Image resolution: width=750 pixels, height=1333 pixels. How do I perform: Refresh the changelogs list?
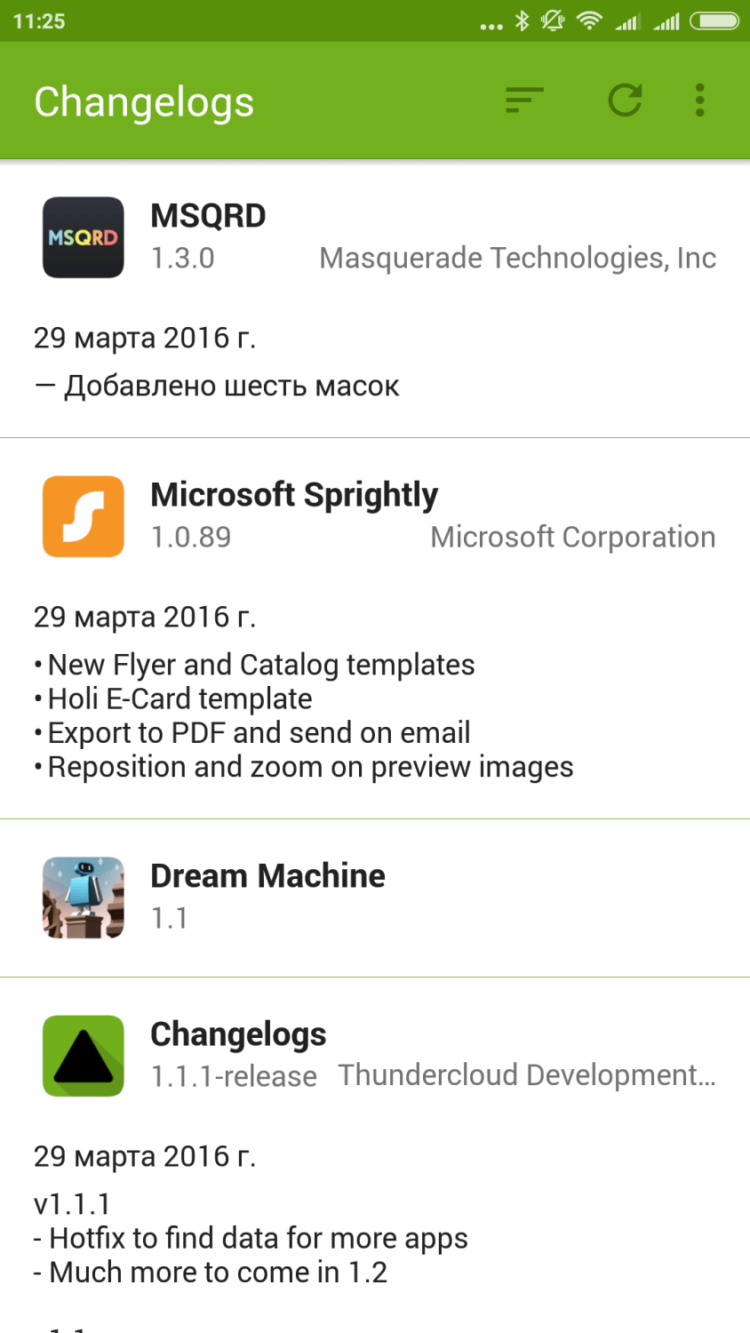click(x=625, y=100)
